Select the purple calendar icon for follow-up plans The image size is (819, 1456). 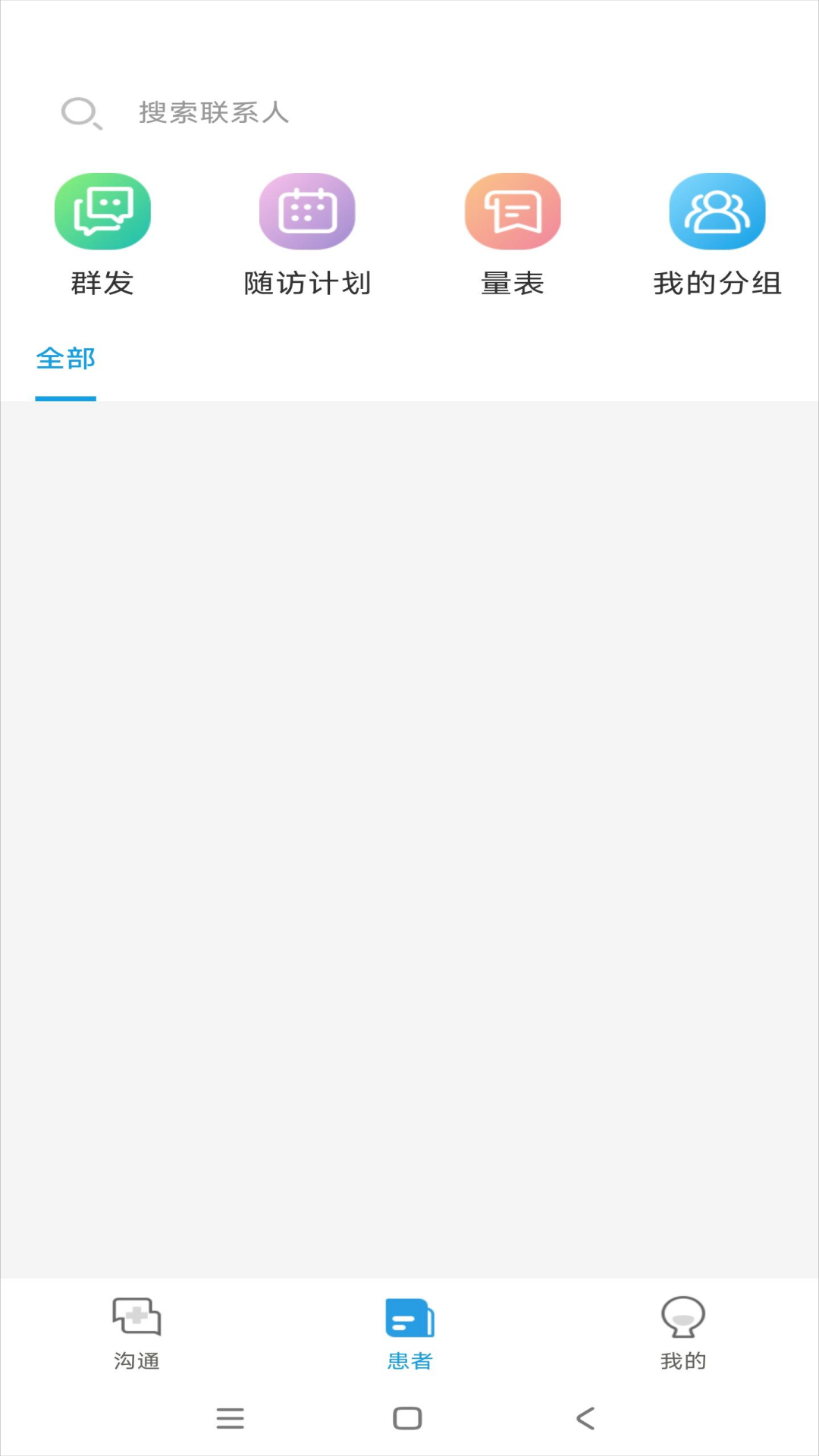(307, 211)
